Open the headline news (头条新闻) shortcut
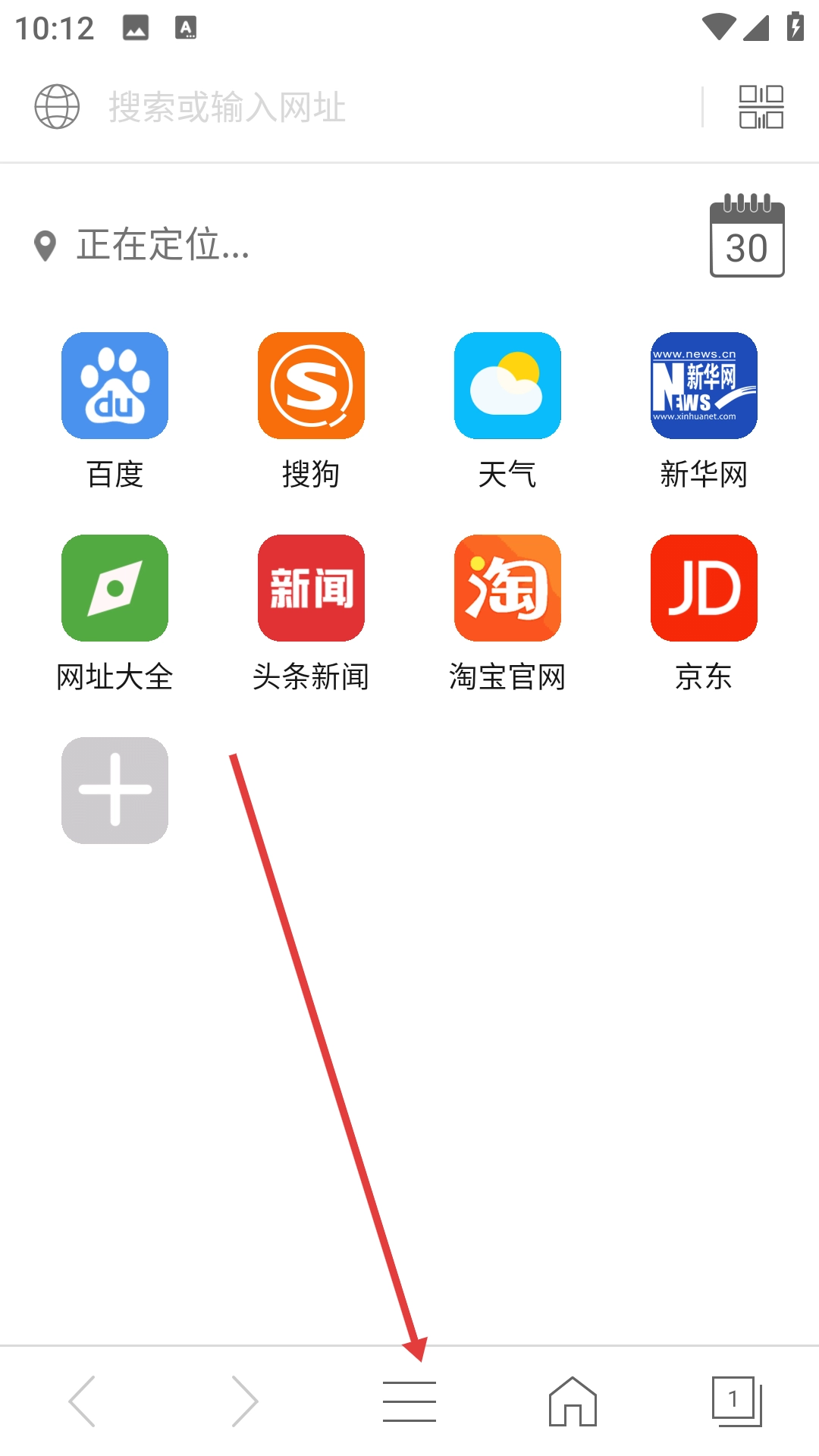Viewport: 819px width, 1456px height. click(311, 588)
